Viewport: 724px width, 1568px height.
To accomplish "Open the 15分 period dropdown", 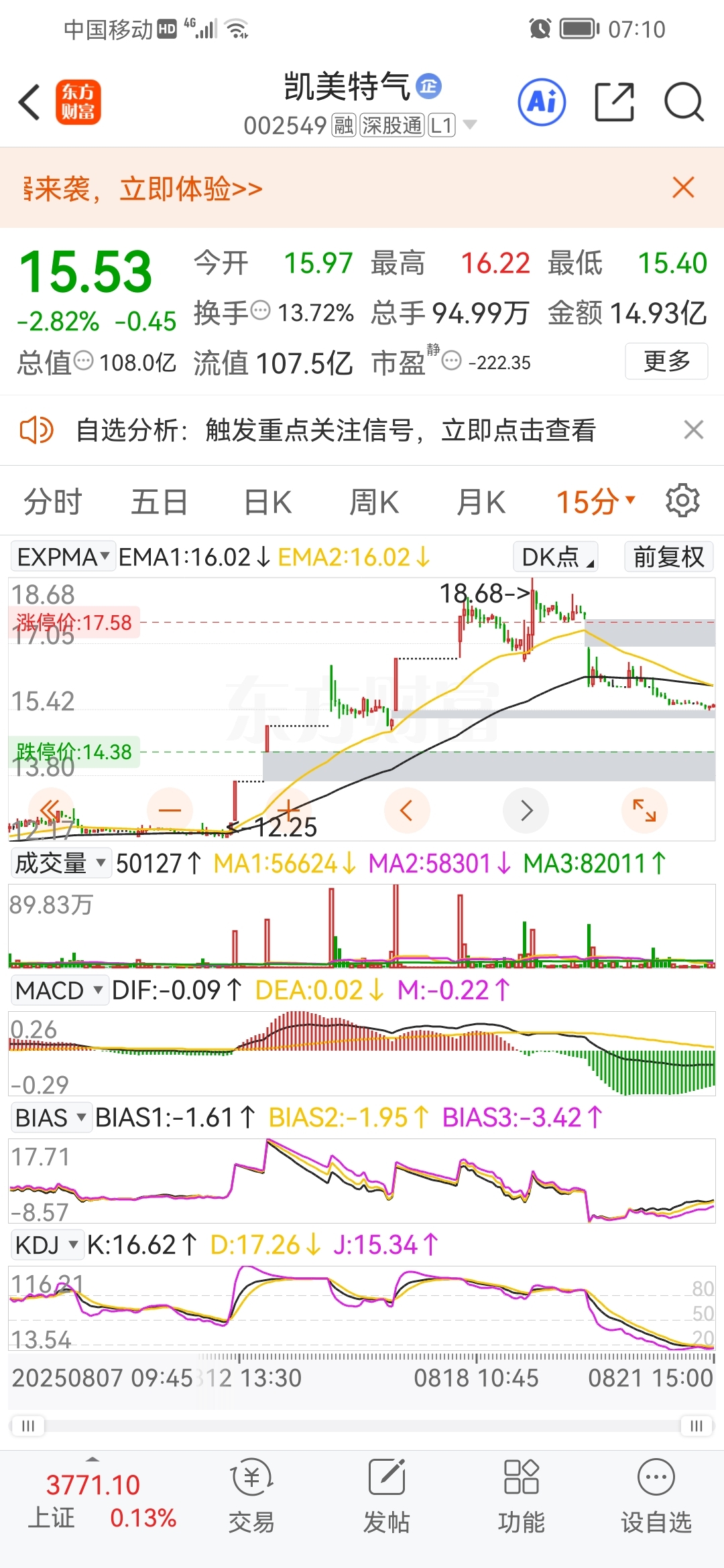I will pyautogui.click(x=595, y=502).
